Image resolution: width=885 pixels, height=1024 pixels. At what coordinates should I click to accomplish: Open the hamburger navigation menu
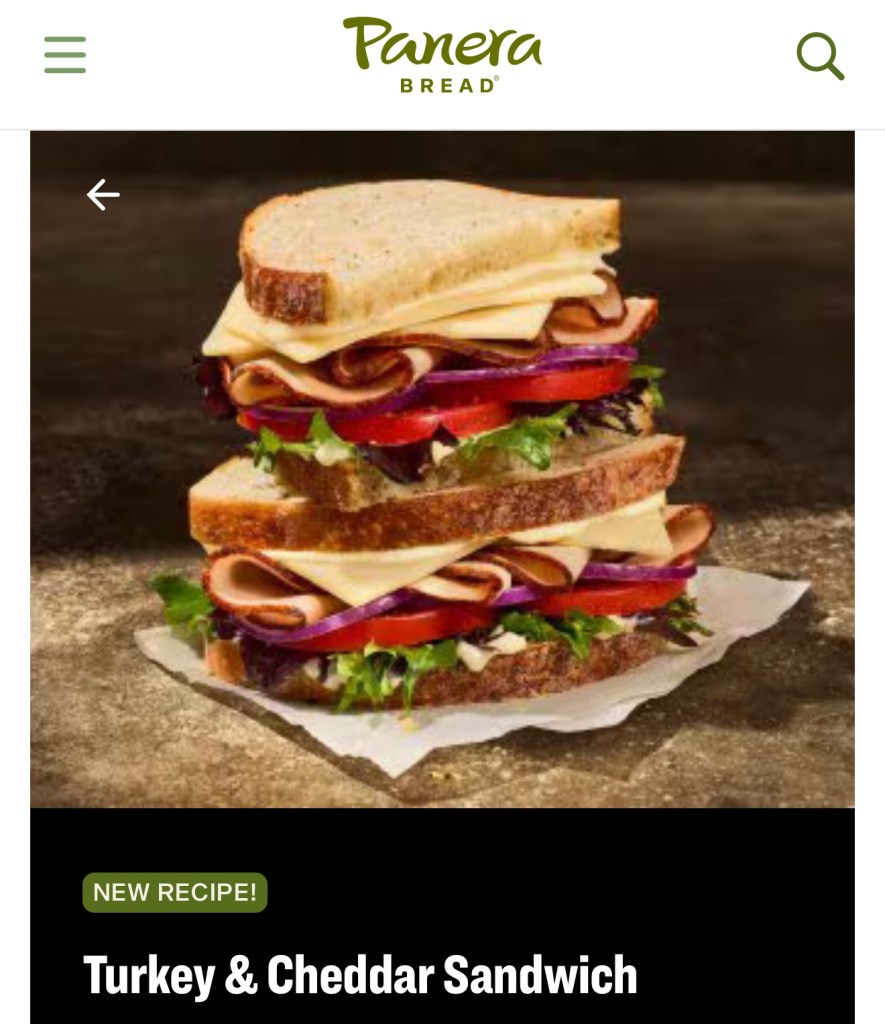click(x=65, y=55)
